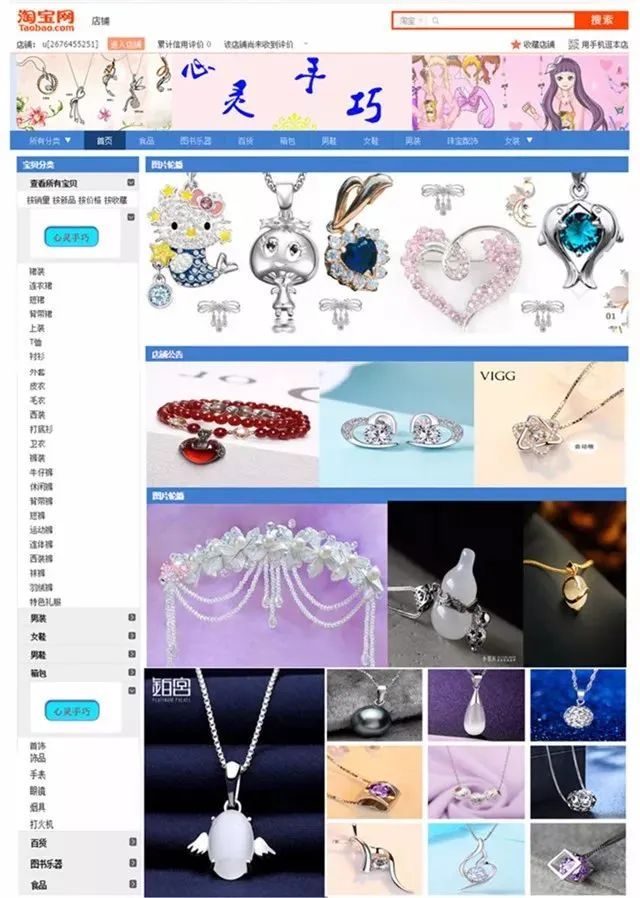Viewport: 640px width, 898px height.
Task: Open the red bead bracelet product image
Action: click(x=232, y=425)
